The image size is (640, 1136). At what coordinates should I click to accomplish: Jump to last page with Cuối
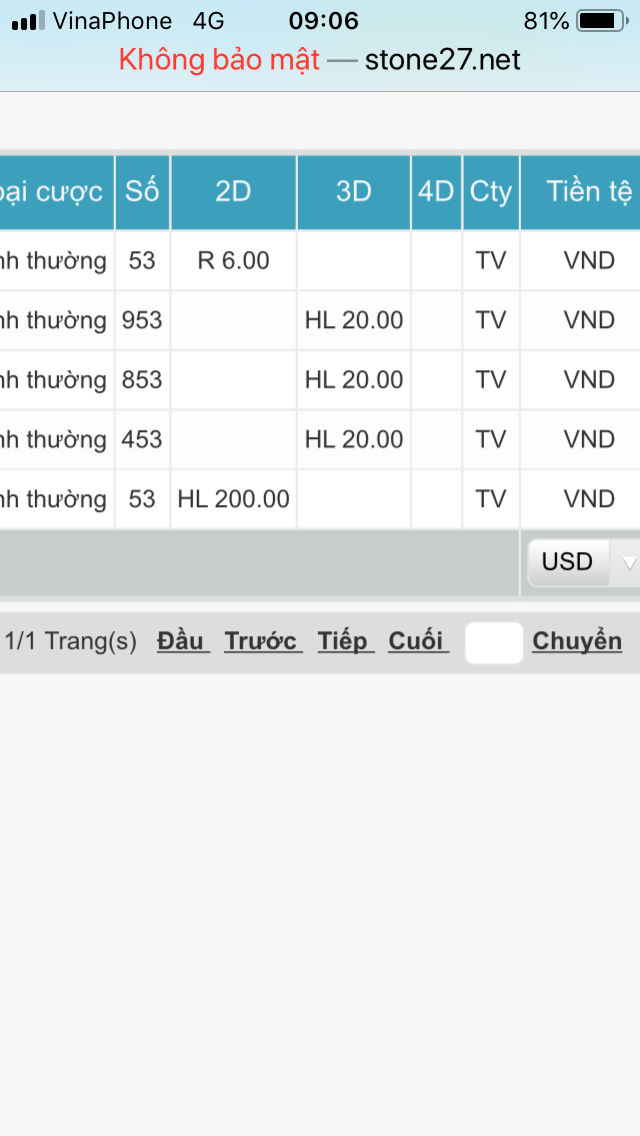tap(418, 641)
